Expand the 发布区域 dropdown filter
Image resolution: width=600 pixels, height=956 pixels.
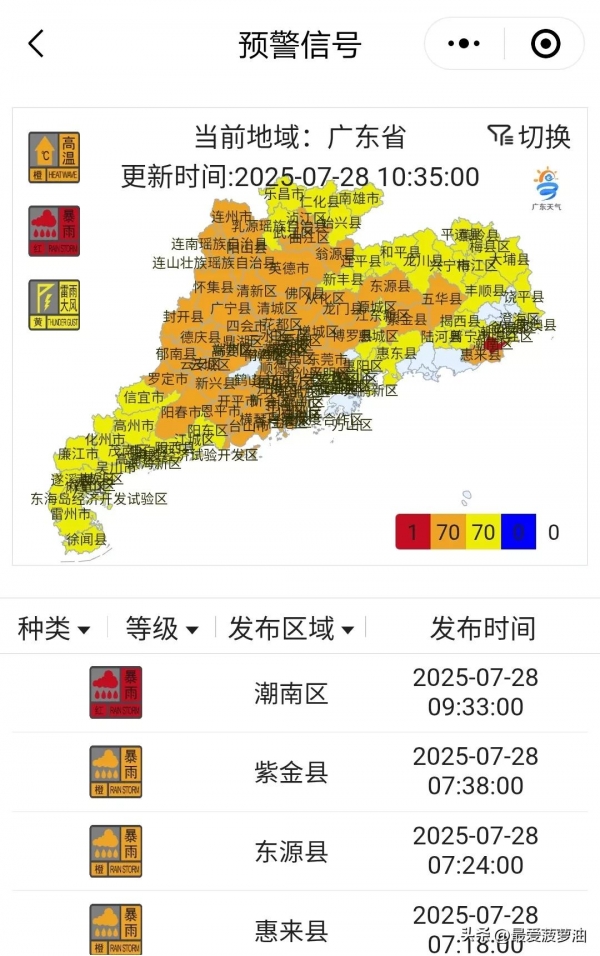point(291,628)
